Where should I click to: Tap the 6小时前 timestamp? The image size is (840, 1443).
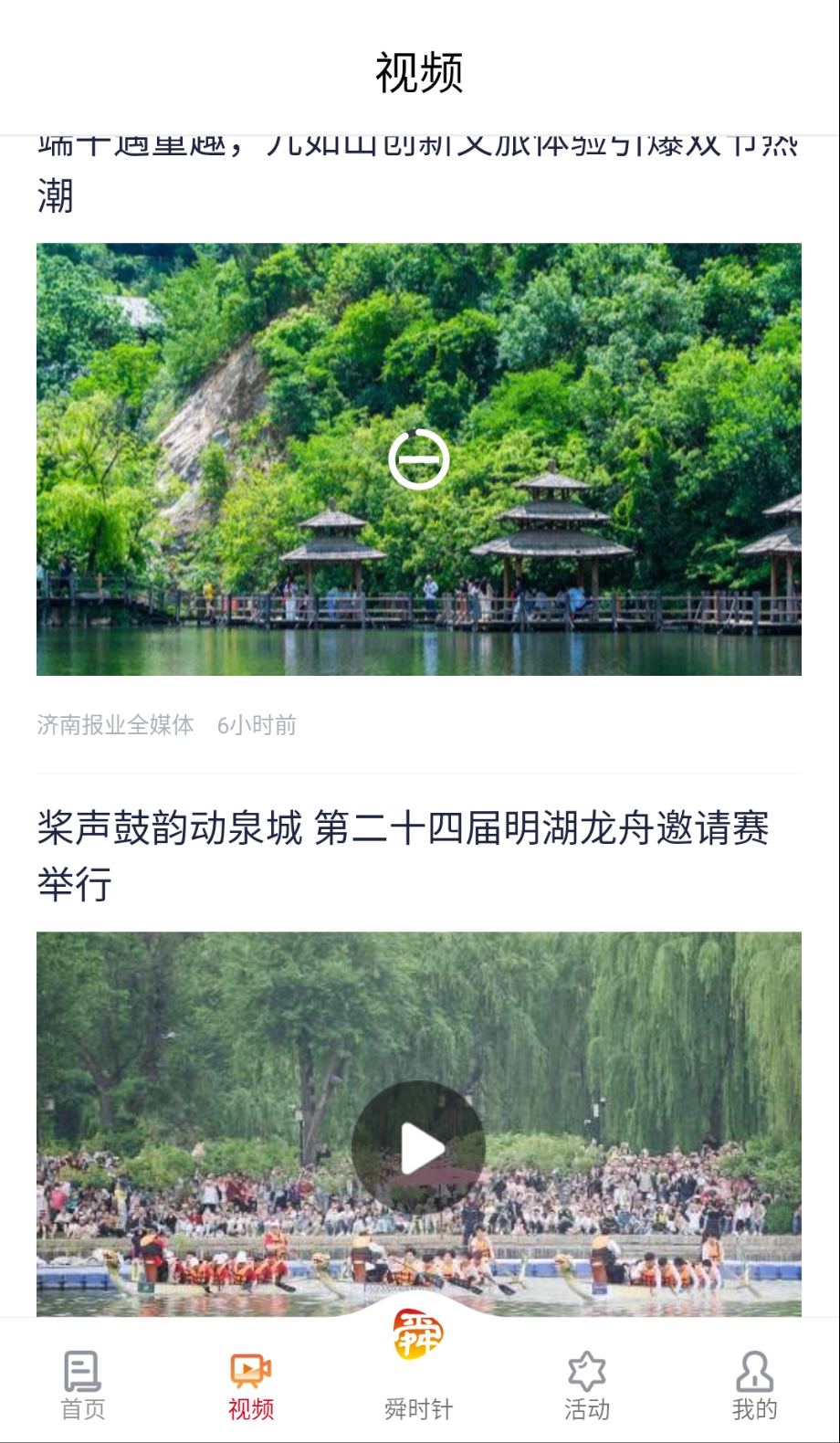(257, 727)
